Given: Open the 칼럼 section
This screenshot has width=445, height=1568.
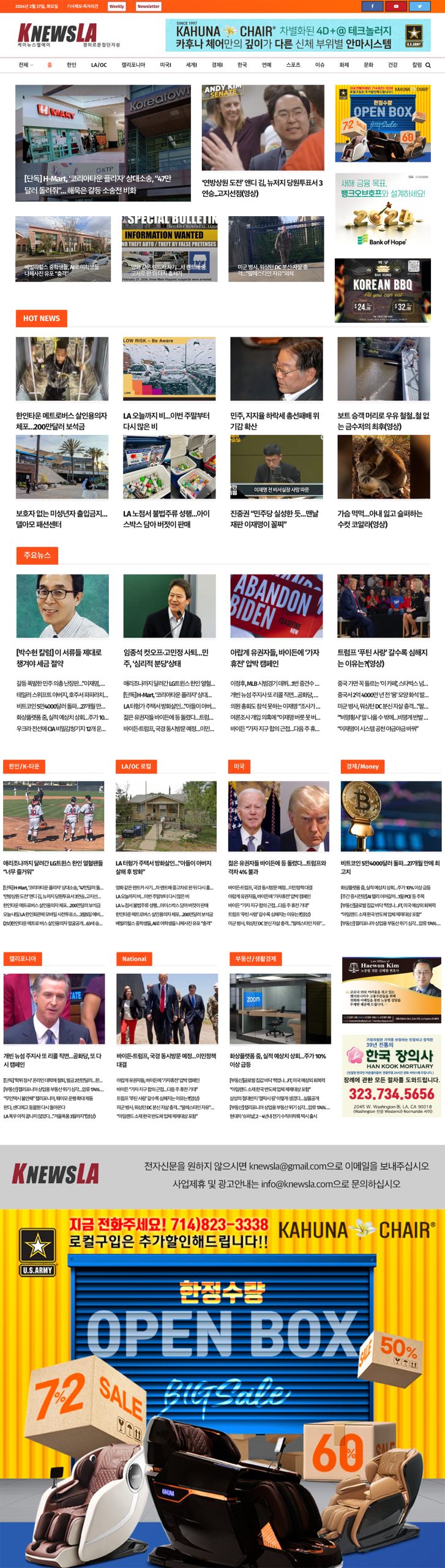Looking at the screenshot, I should pos(417,65).
